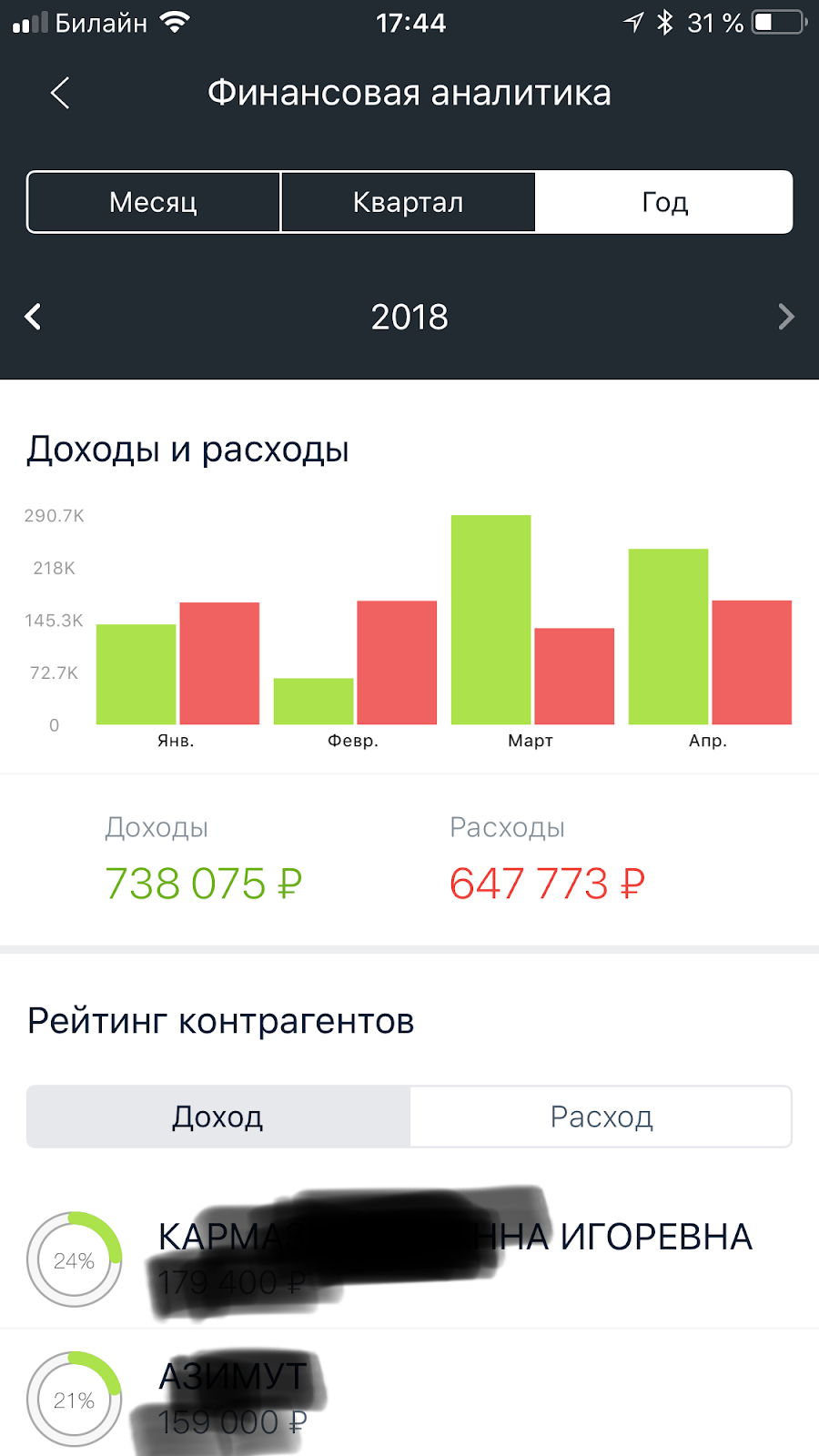This screenshot has width=819, height=1456.
Task: Open the АЗИМУТ counterparty row
Action: (409, 1399)
